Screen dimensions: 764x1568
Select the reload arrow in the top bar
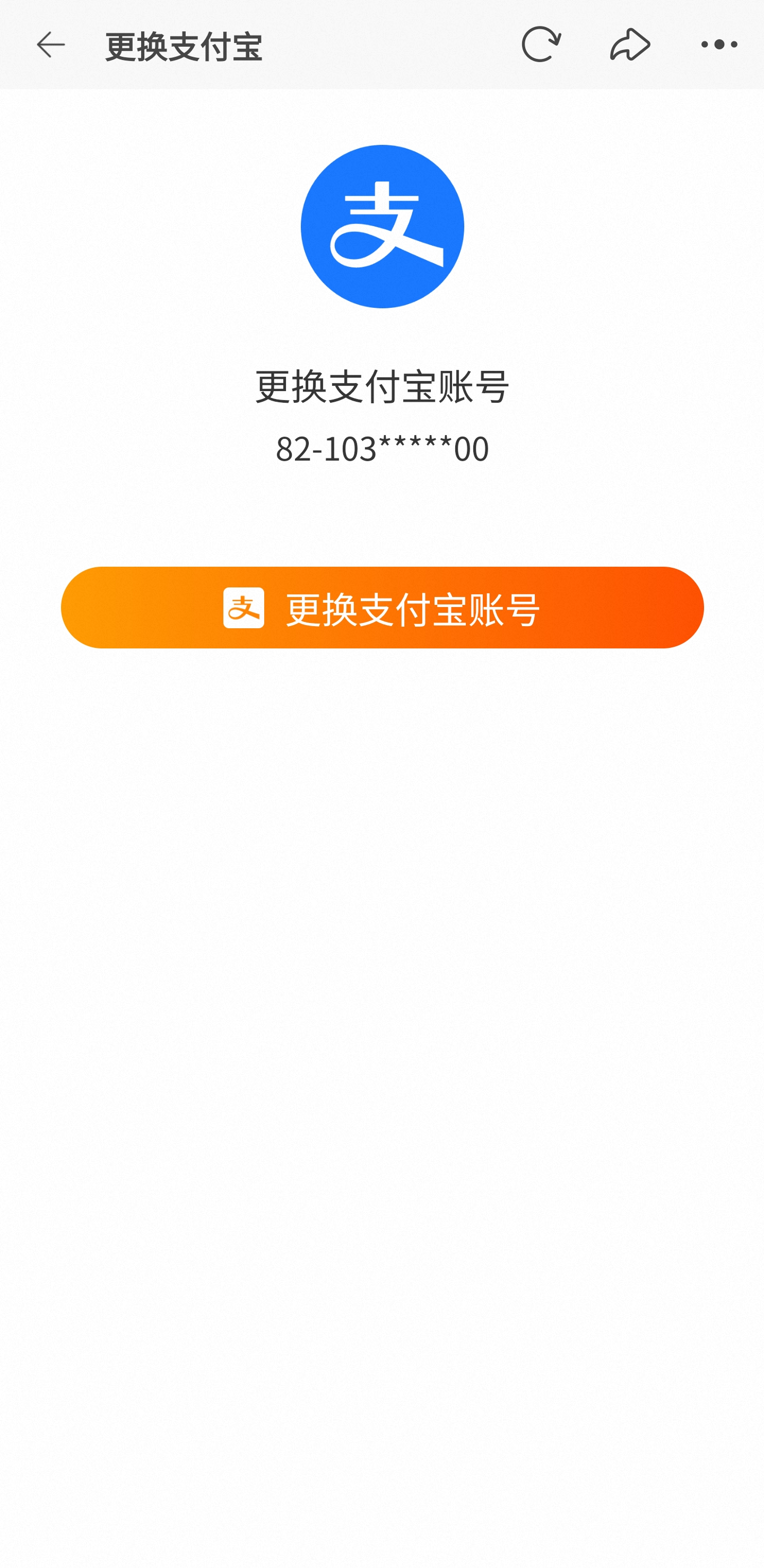(x=541, y=44)
